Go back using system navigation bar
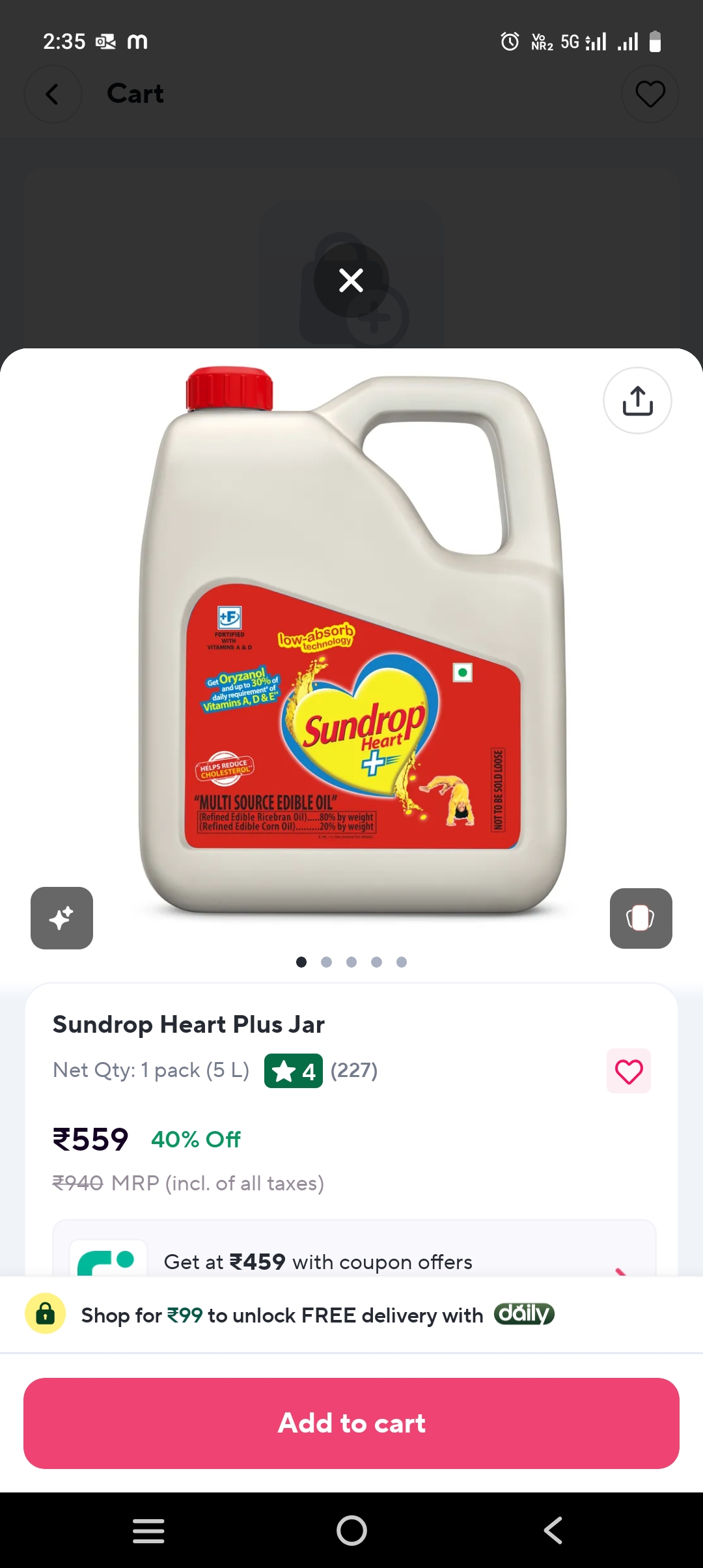The image size is (703, 1568). 553,1530
